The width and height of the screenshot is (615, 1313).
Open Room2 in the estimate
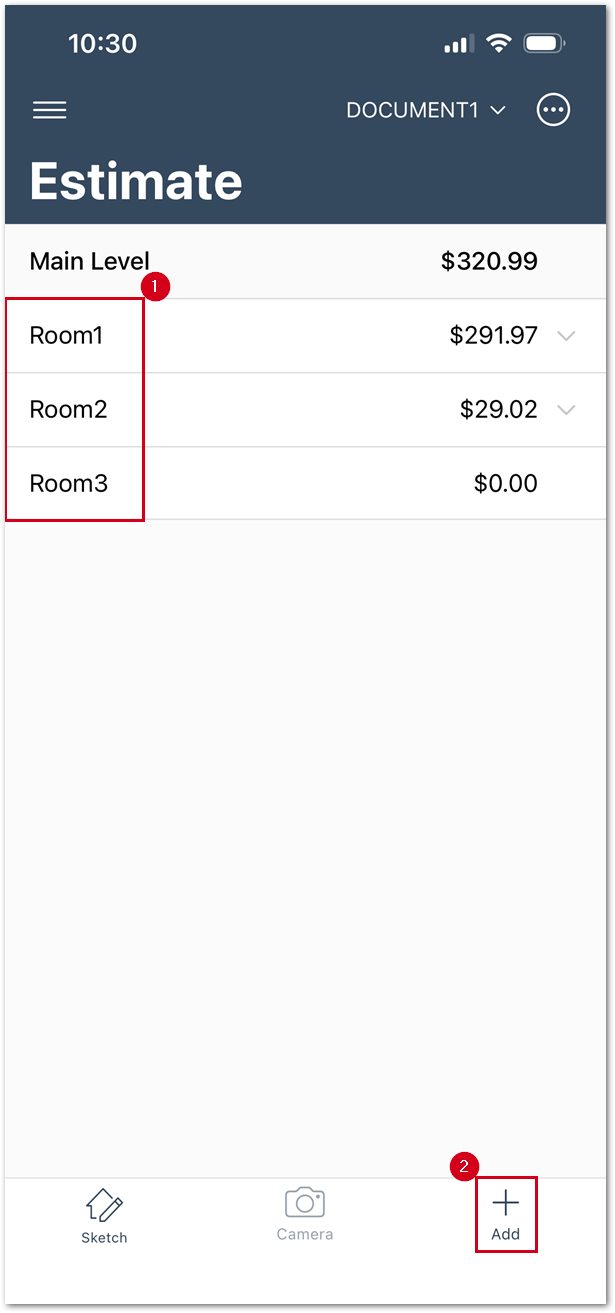click(x=68, y=409)
